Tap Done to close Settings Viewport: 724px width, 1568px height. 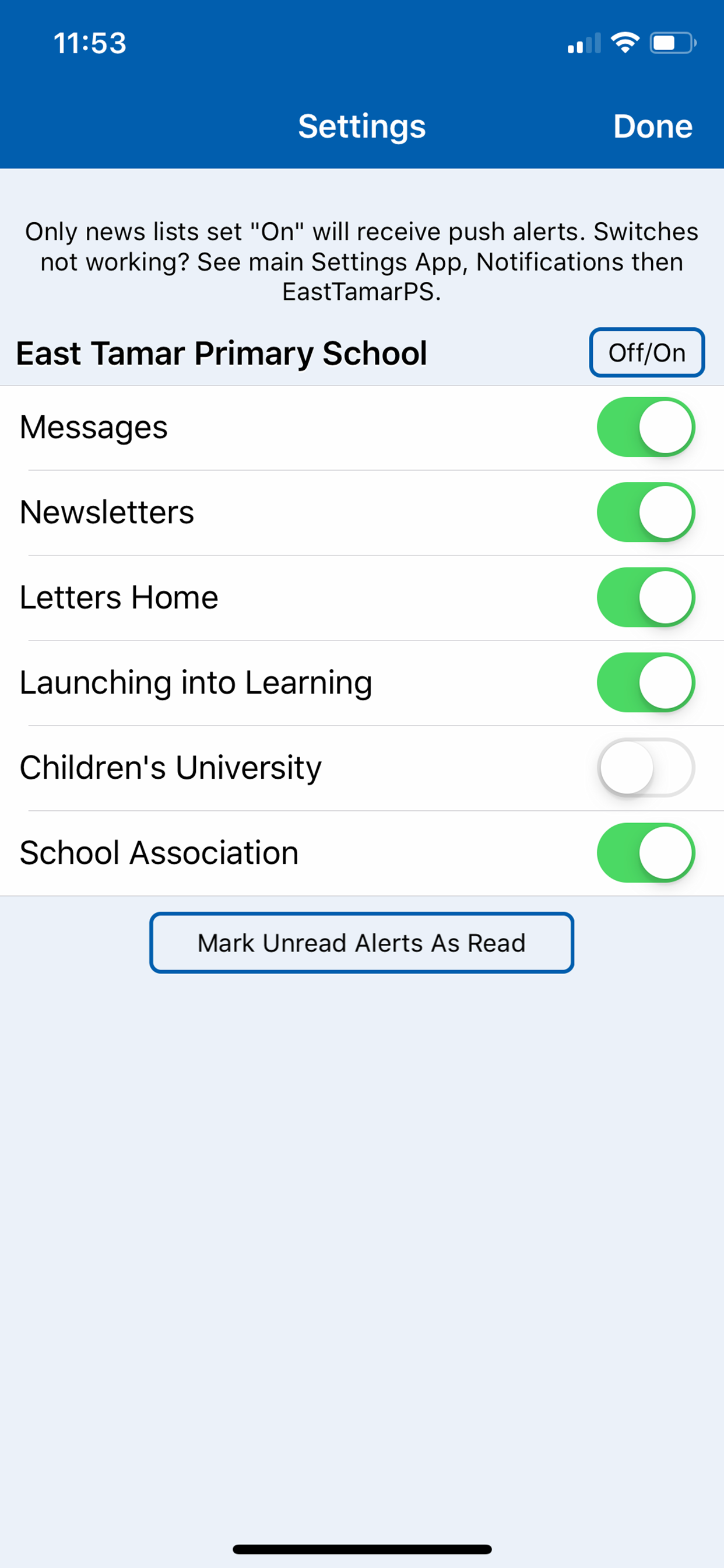click(652, 126)
